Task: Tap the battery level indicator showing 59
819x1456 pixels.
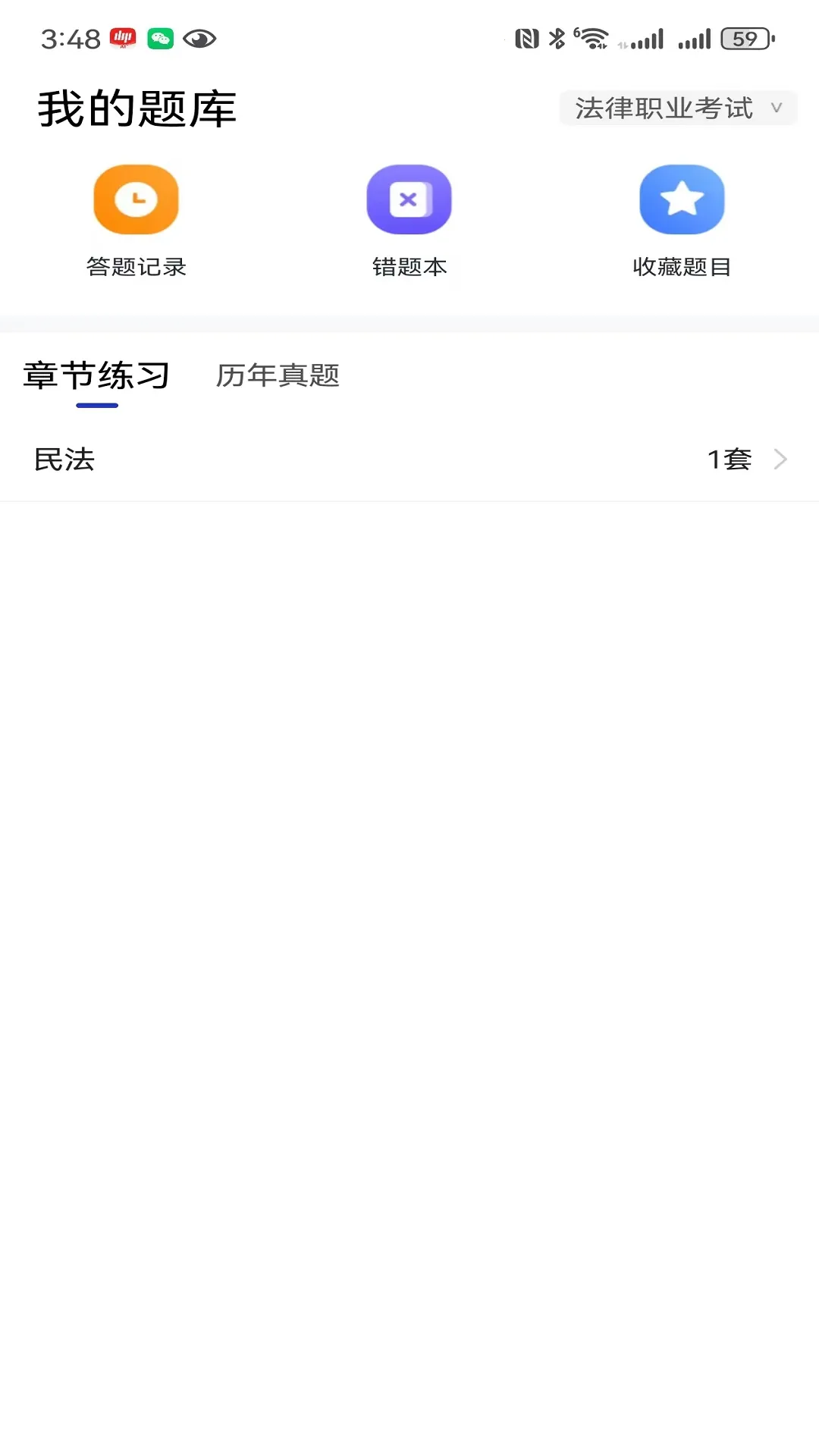Action: pyautogui.click(x=746, y=36)
